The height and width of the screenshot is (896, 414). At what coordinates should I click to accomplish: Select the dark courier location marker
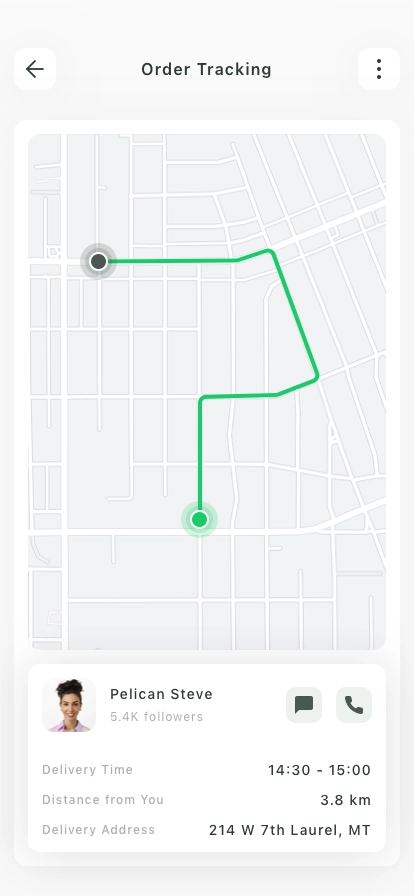pyautogui.click(x=98, y=262)
